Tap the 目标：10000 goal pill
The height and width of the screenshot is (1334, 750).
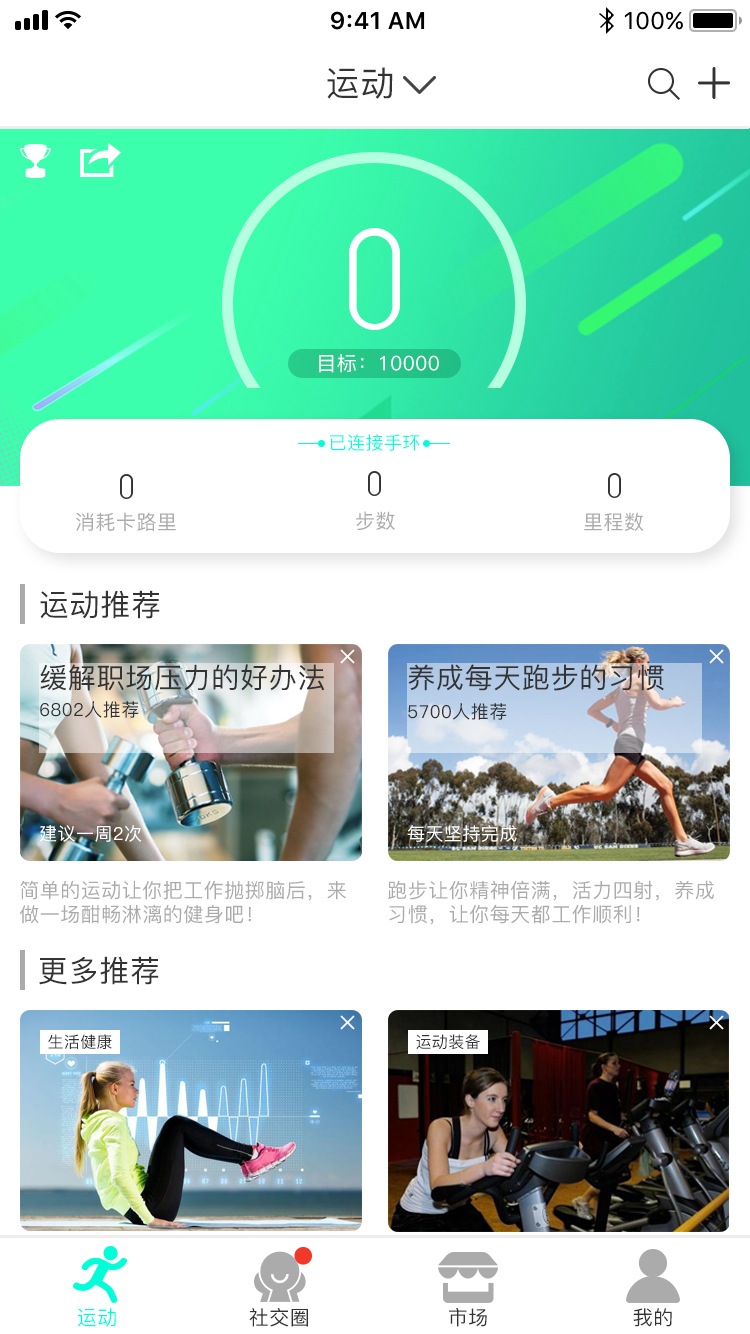click(374, 363)
